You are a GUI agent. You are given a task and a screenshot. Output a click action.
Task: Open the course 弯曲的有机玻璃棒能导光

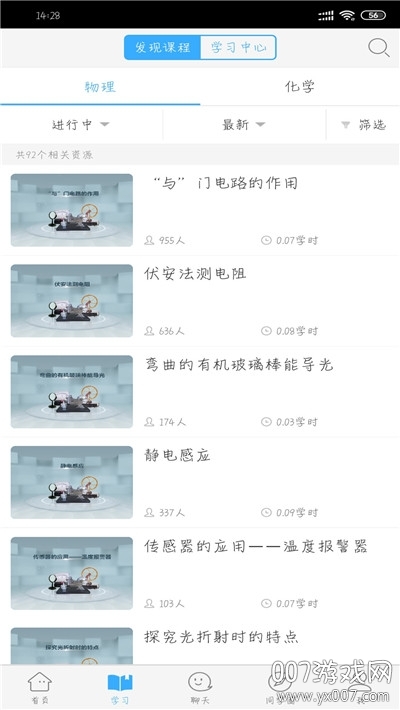pyautogui.click(x=200, y=392)
